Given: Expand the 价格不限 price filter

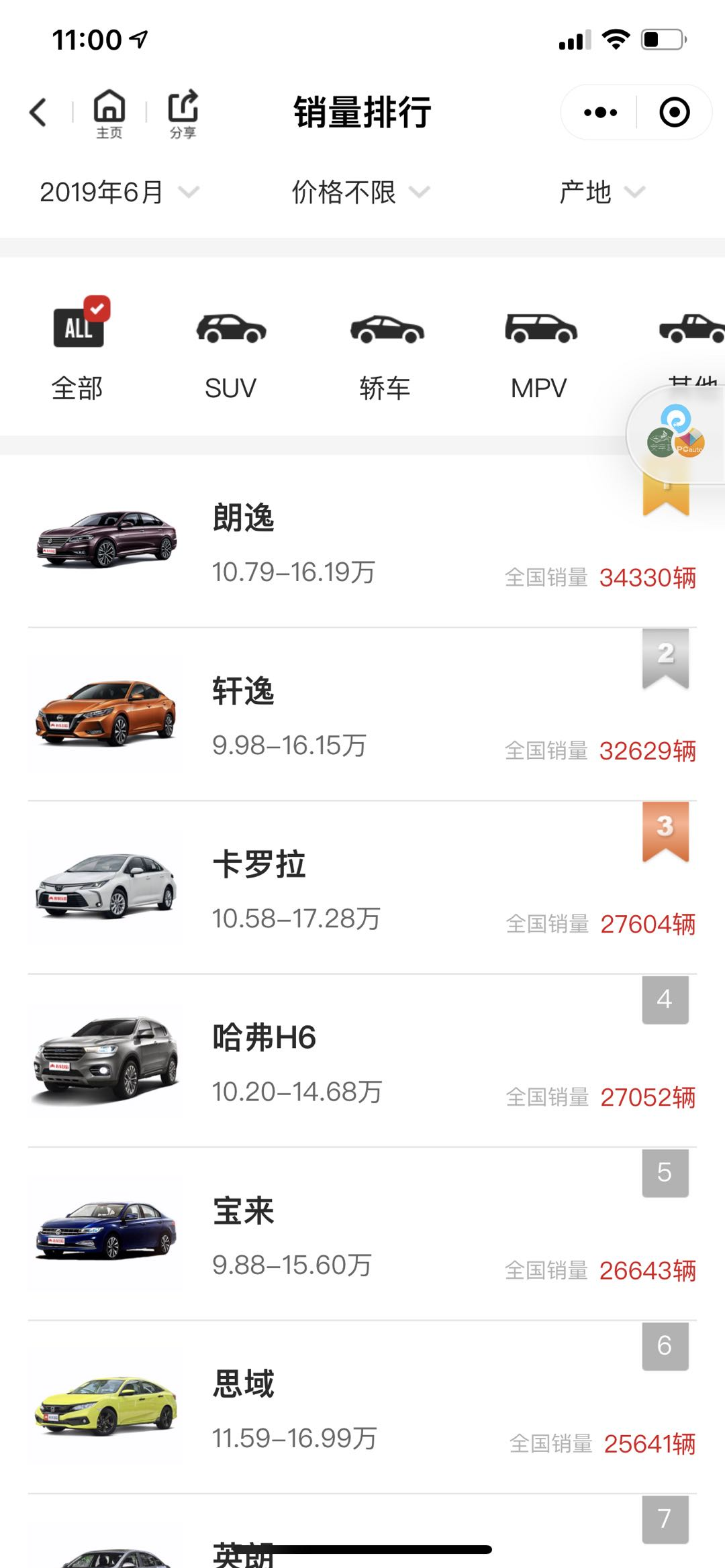Looking at the screenshot, I should pos(360,193).
